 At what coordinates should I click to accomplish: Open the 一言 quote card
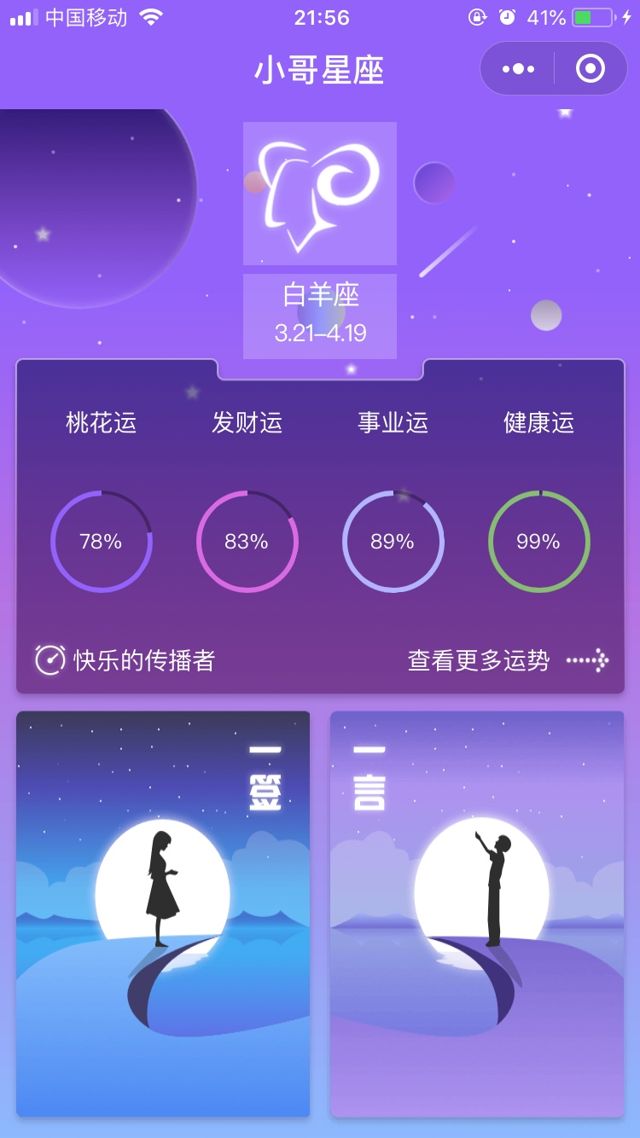point(477,913)
